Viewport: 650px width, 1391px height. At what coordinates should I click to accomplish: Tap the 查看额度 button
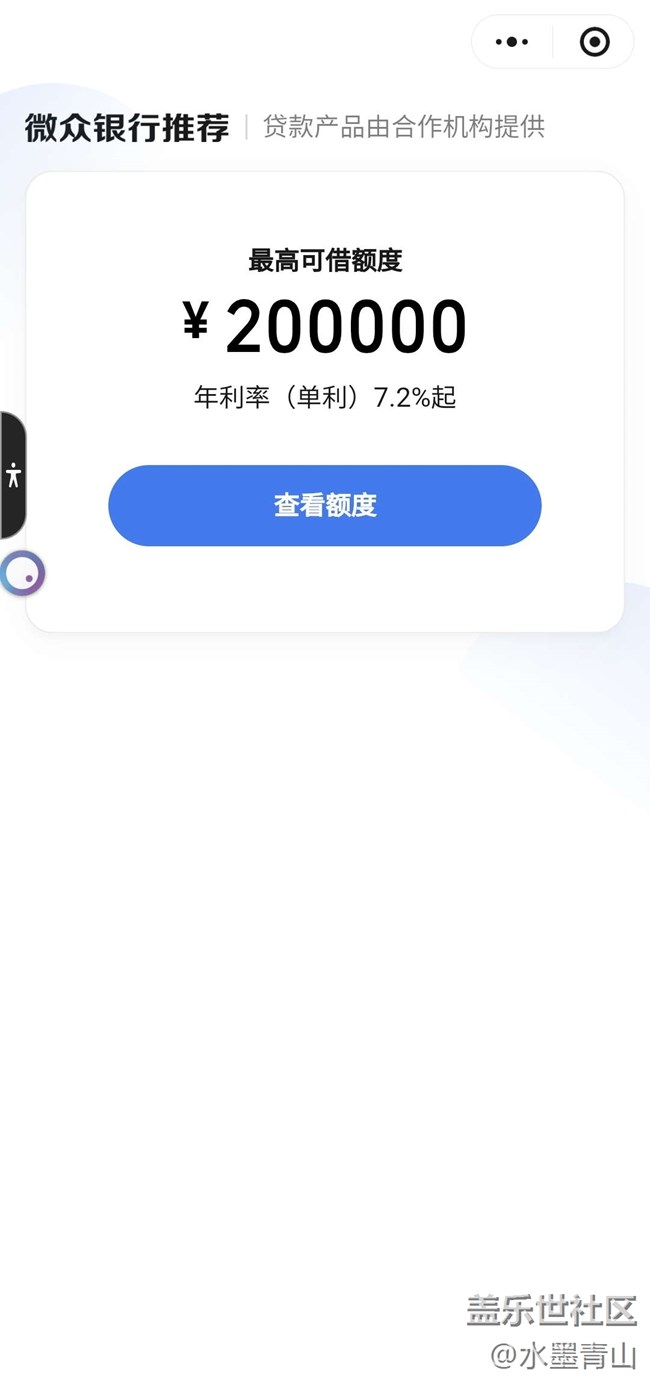[x=324, y=505]
